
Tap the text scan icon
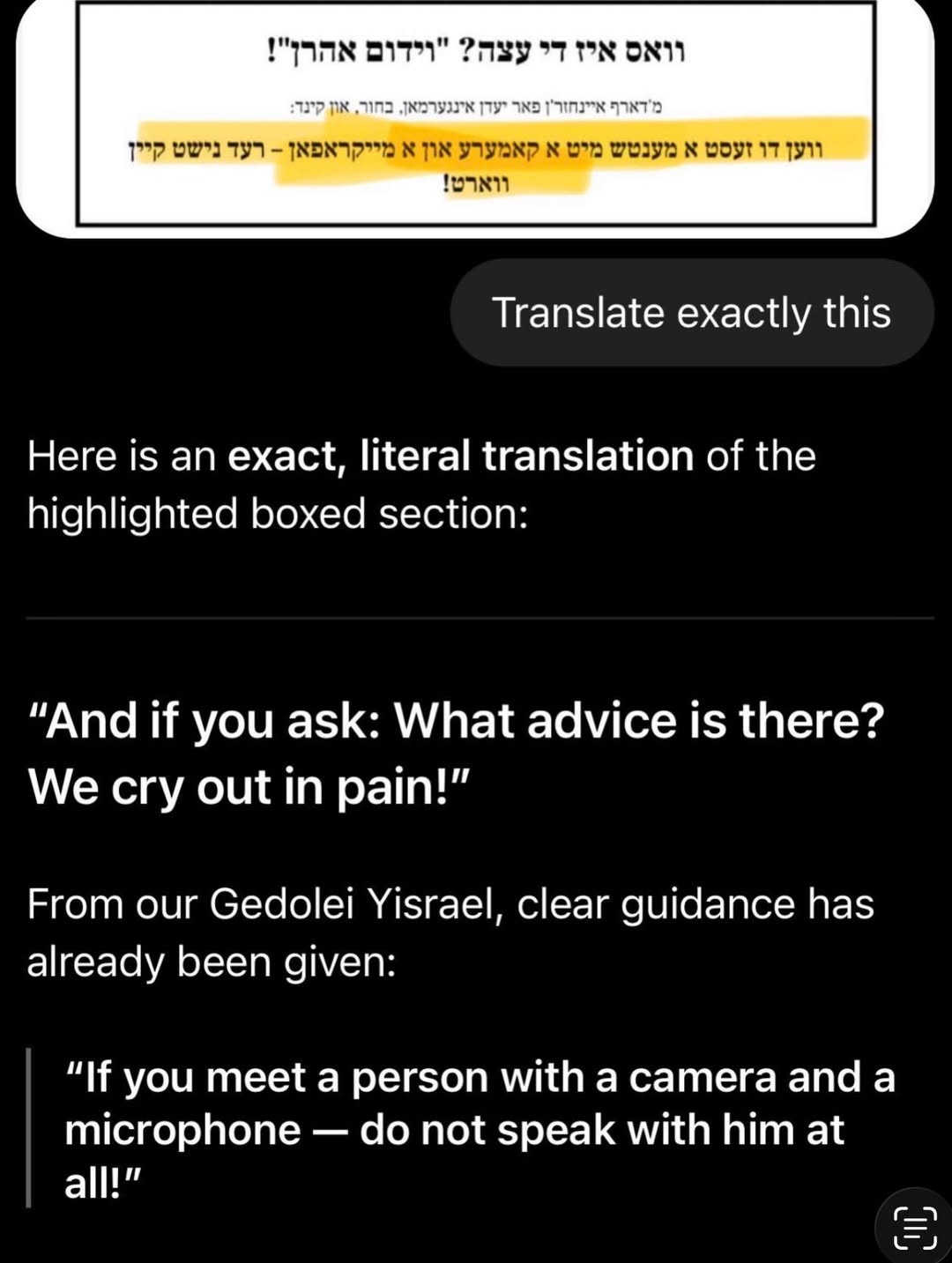(914, 1228)
